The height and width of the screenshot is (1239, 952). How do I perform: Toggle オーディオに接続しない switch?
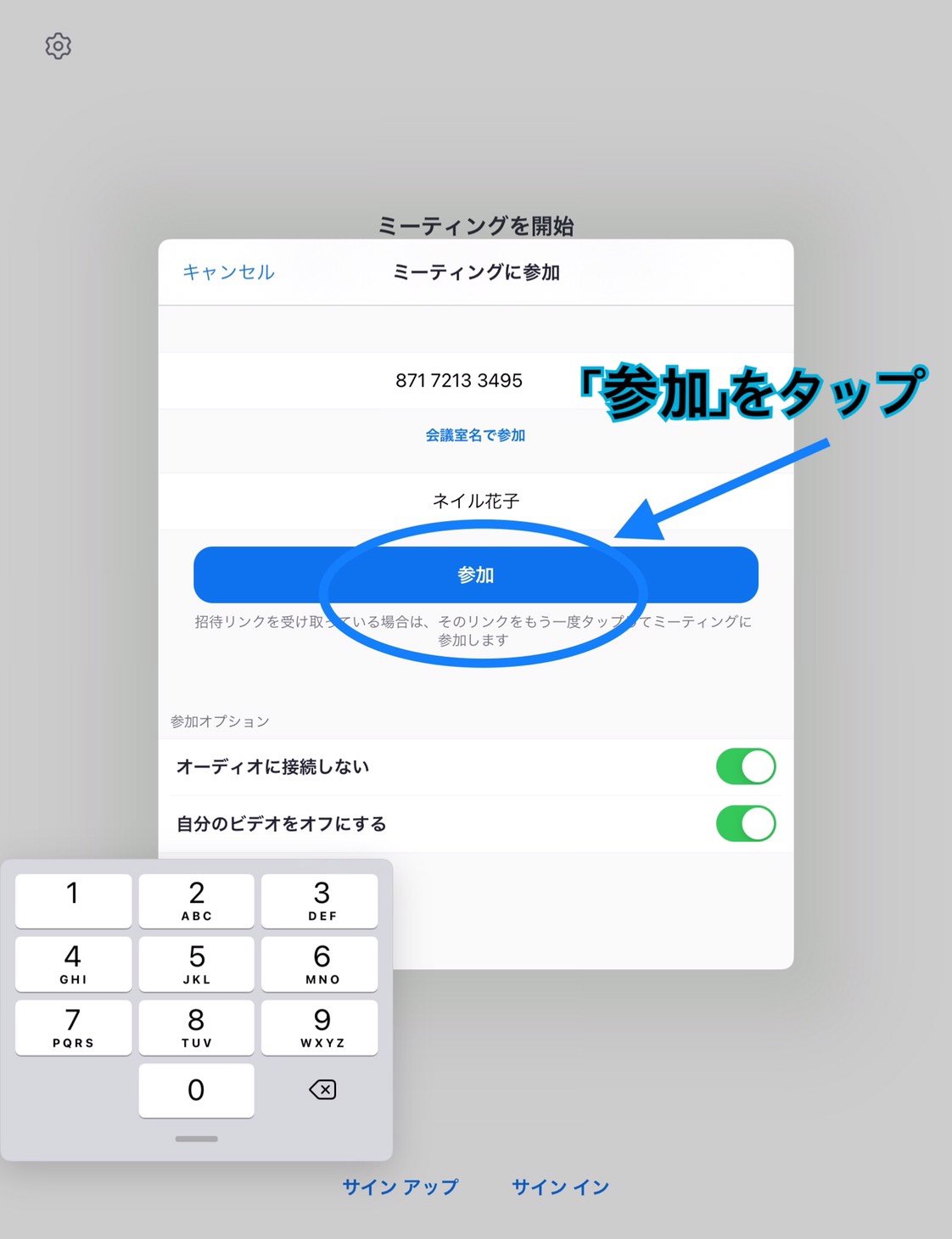tap(745, 766)
